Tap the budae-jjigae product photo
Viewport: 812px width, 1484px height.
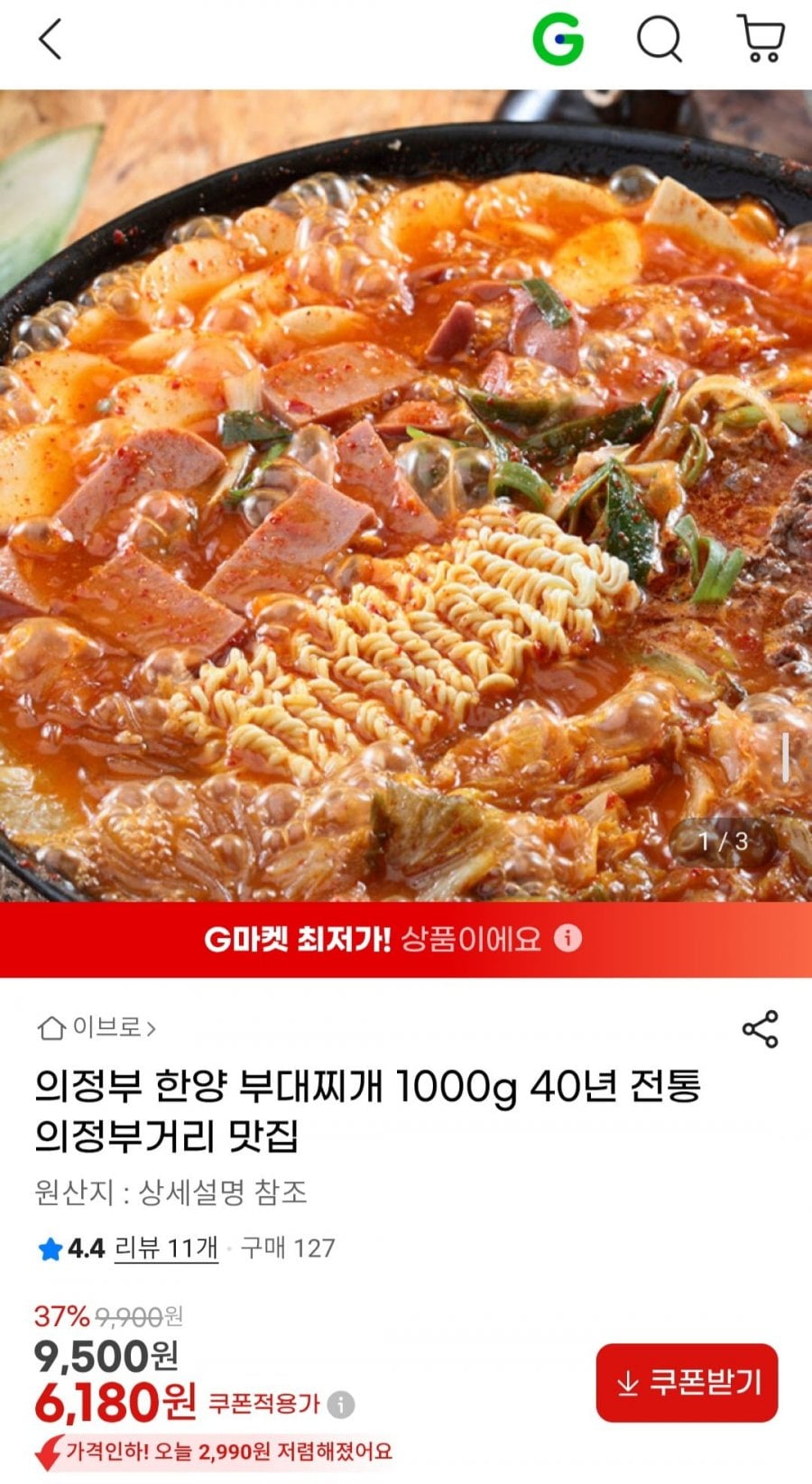[406, 496]
